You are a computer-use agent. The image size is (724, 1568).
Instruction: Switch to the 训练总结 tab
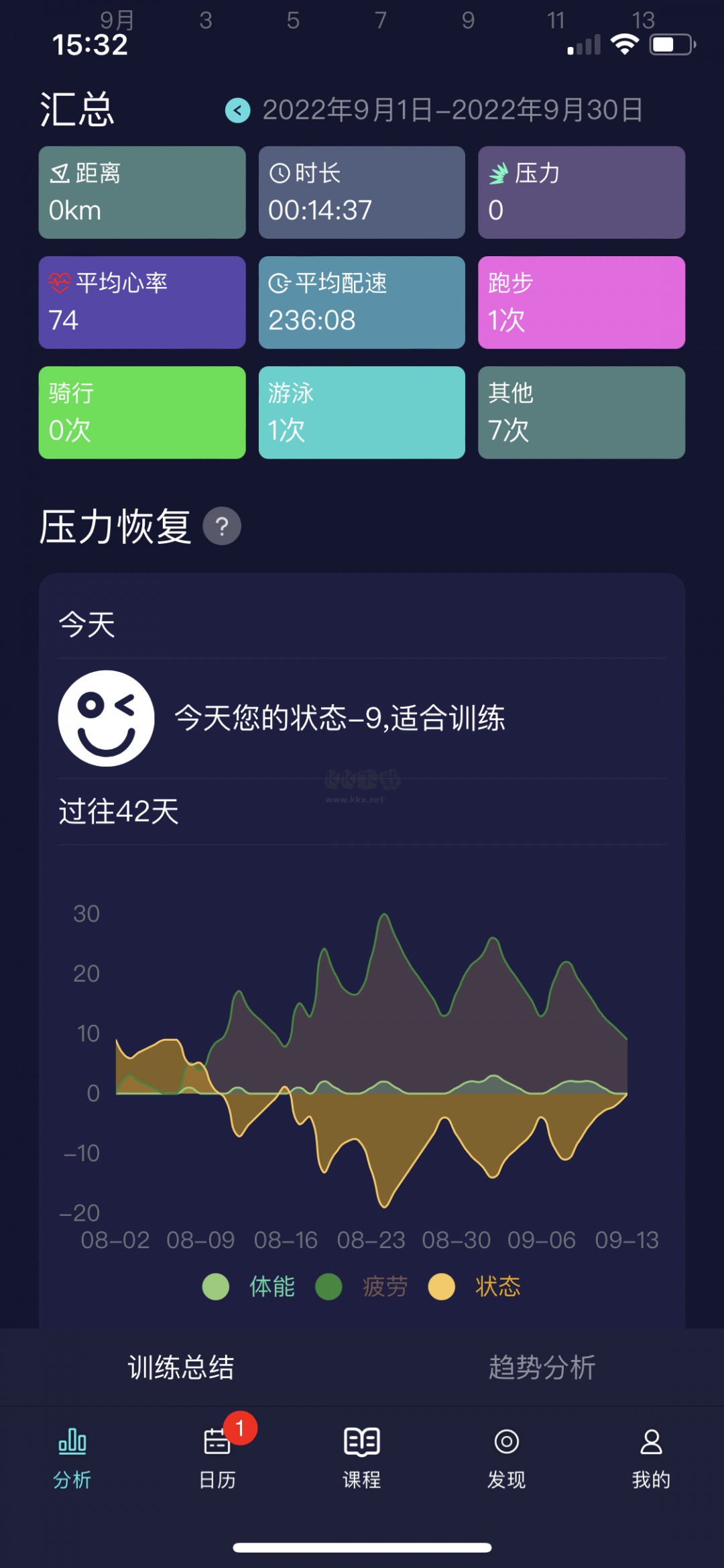pos(181,1365)
